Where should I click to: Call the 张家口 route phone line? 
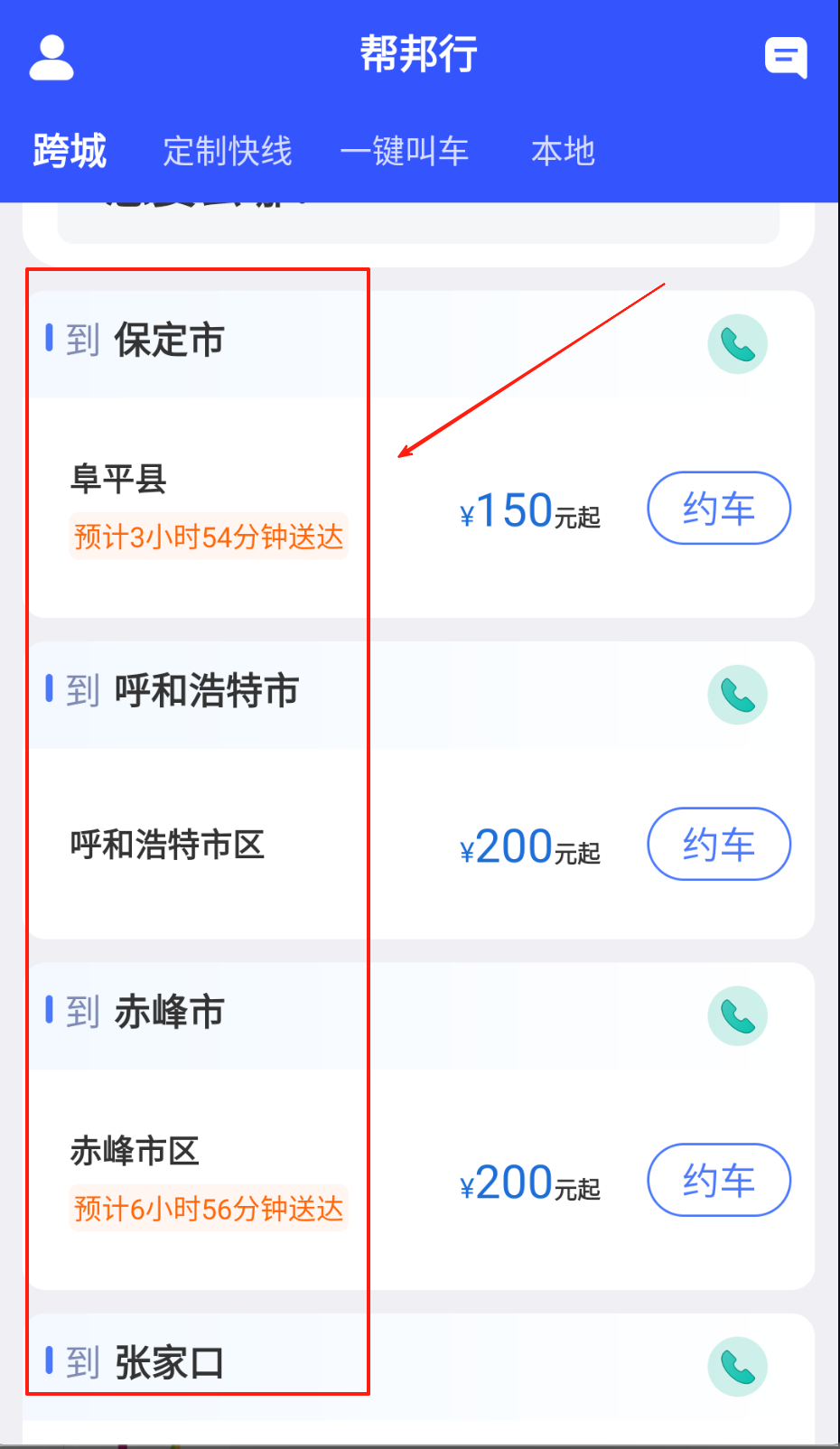737,1367
